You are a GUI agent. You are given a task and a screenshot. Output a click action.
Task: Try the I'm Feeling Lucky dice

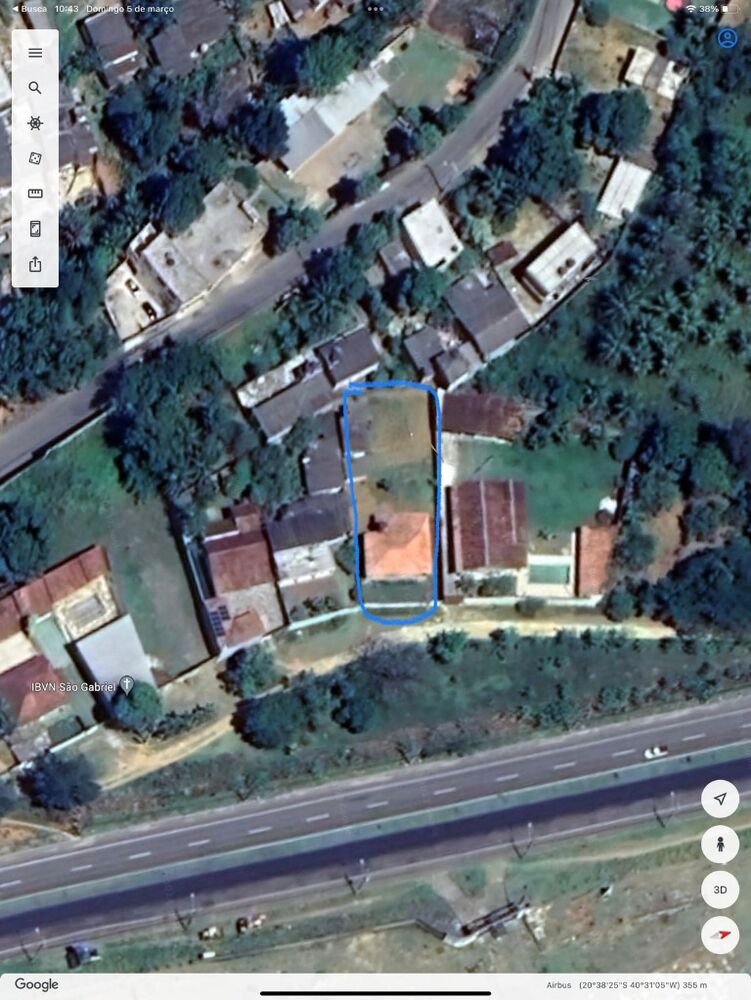point(34,159)
